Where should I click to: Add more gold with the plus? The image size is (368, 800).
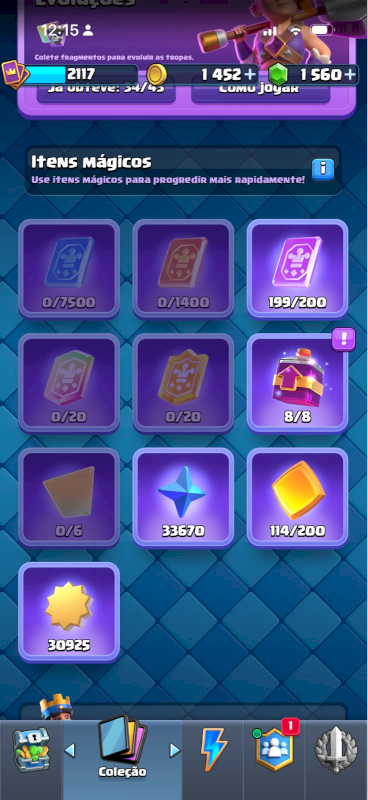tap(250, 75)
